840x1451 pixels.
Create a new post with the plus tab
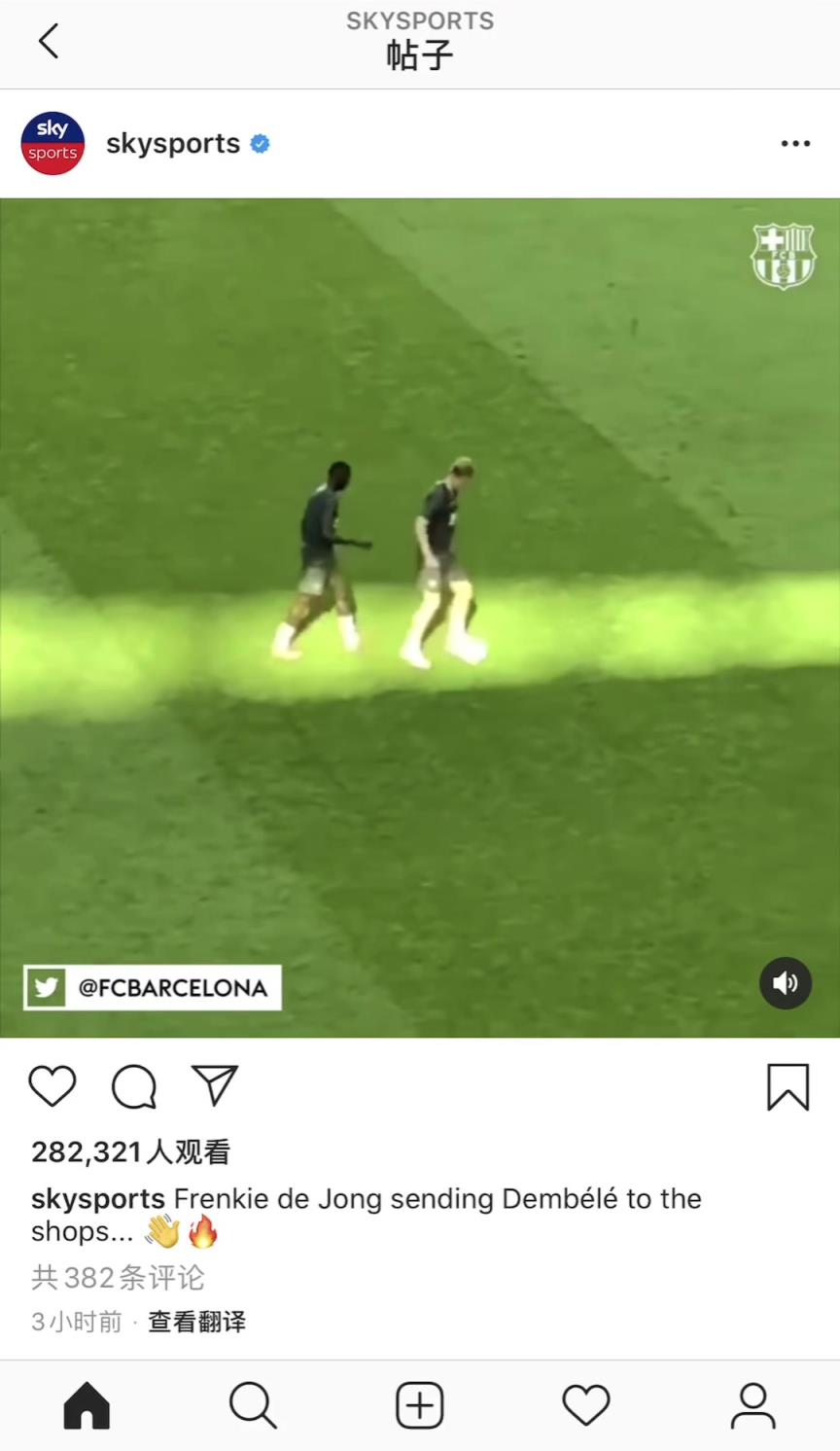(x=420, y=1405)
